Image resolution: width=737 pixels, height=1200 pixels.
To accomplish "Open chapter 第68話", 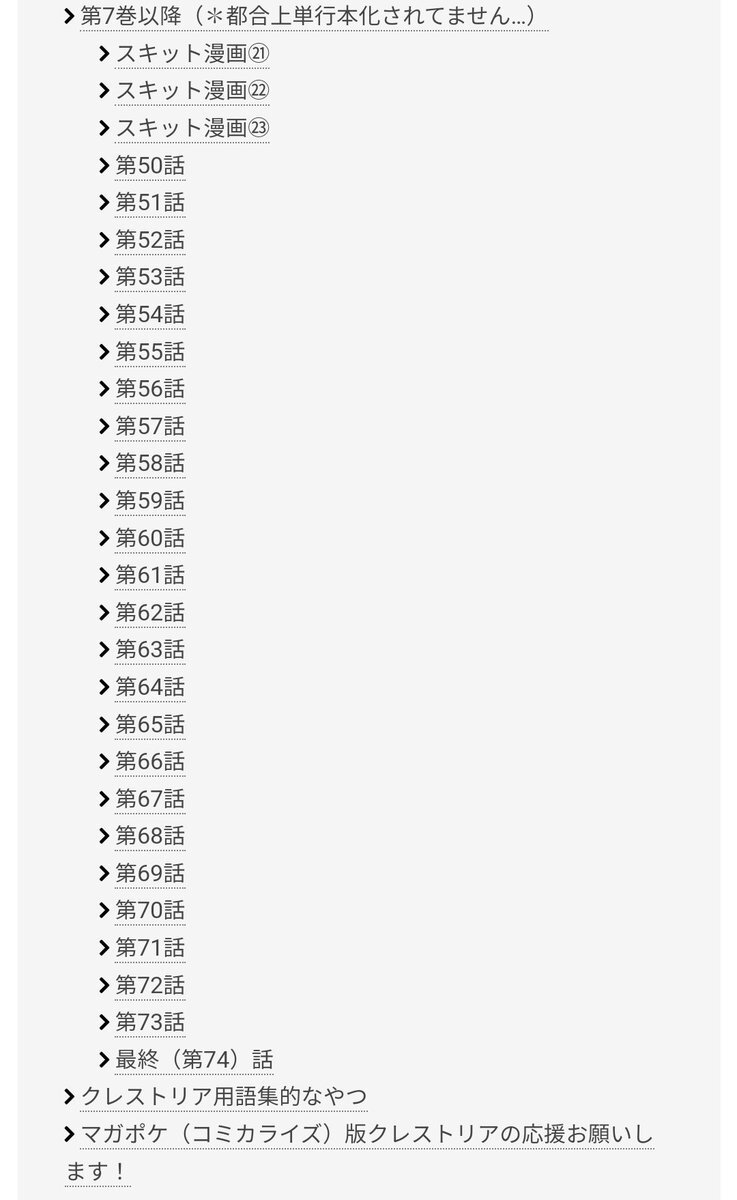I will (x=150, y=836).
